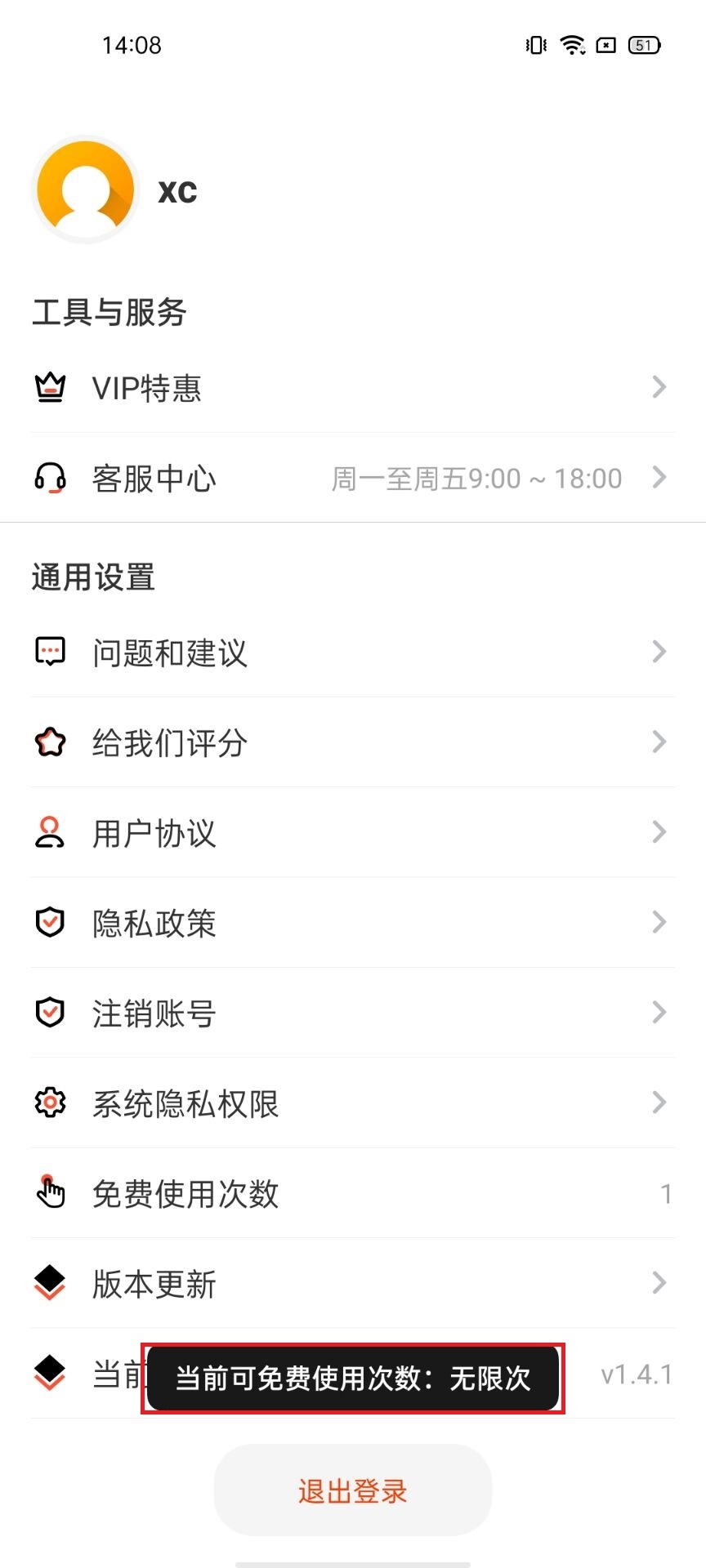This screenshot has height=1568, width=706.
Task: Open 问题和建议 feedback row
Action: coord(351,653)
